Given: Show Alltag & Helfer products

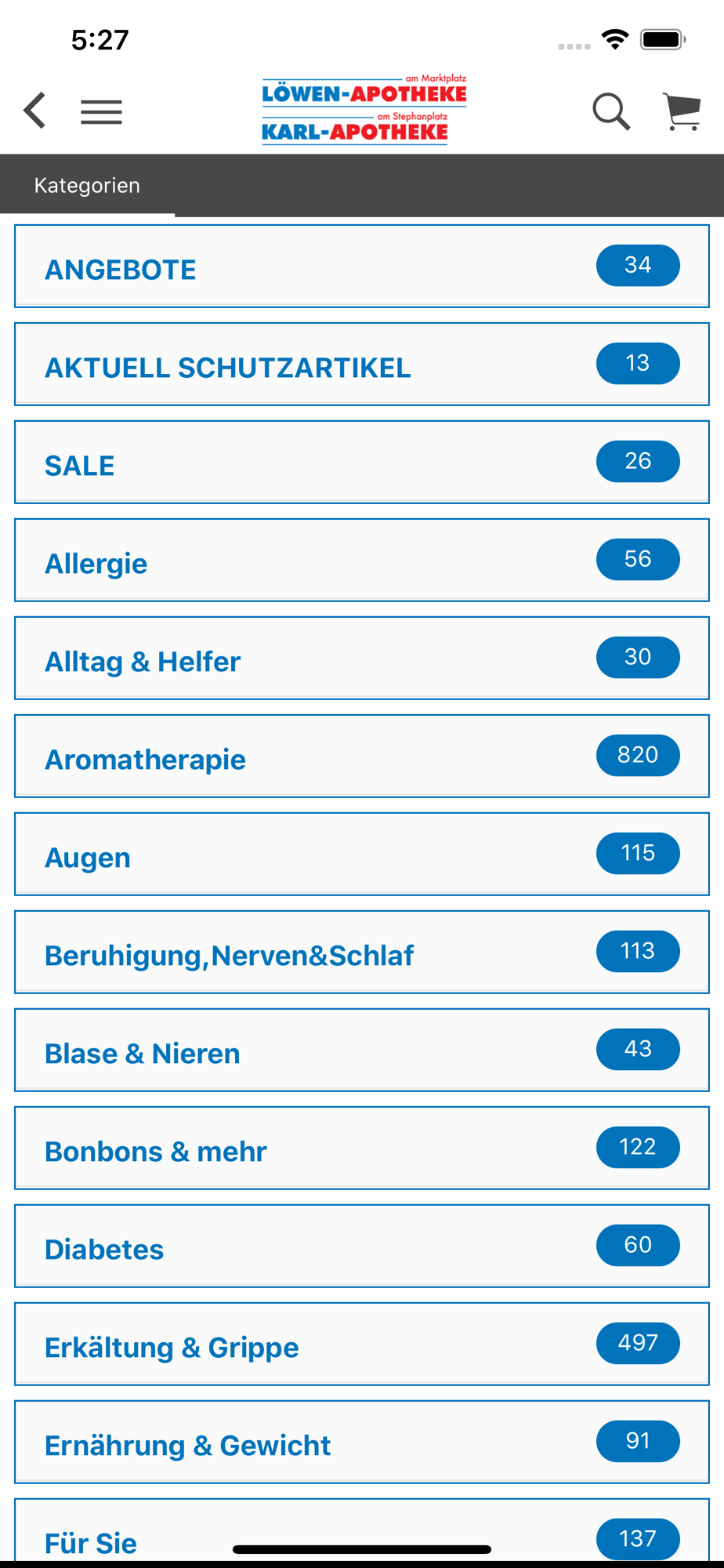Looking at the screenshot, I should coord(361,659).
